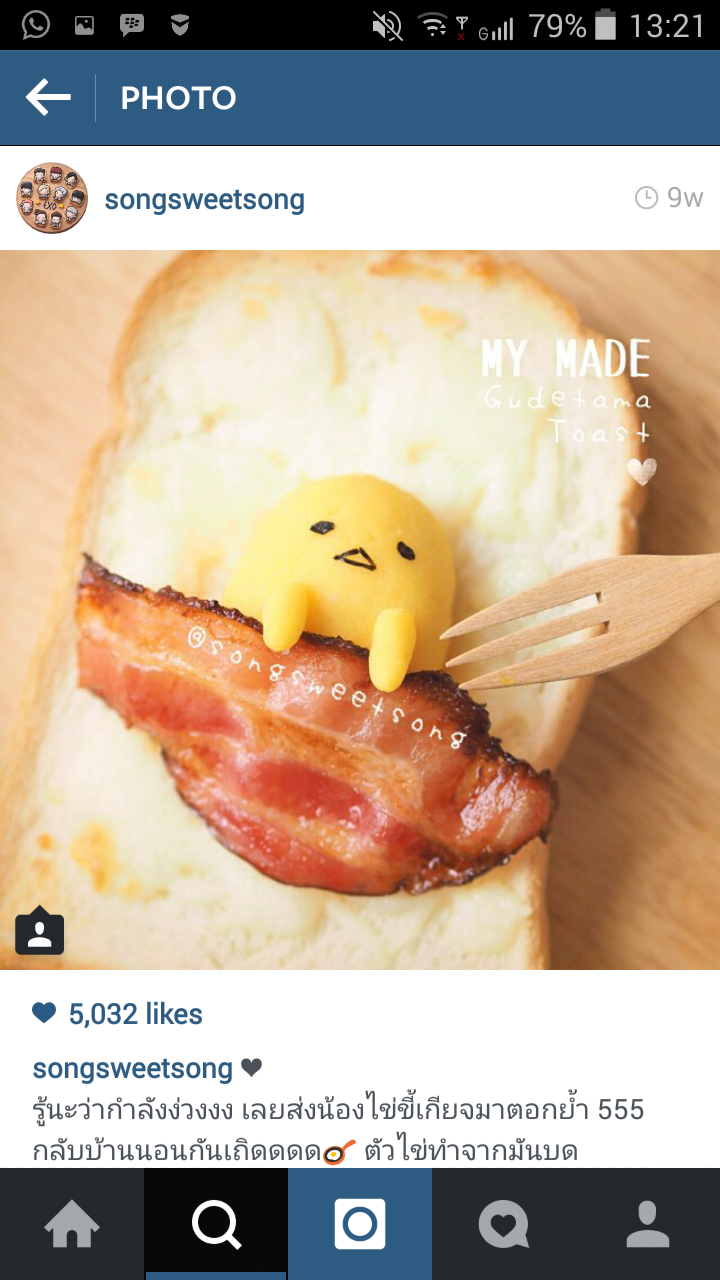
Task: Select the Search magnifier icon
Action: coord(215,1222)
